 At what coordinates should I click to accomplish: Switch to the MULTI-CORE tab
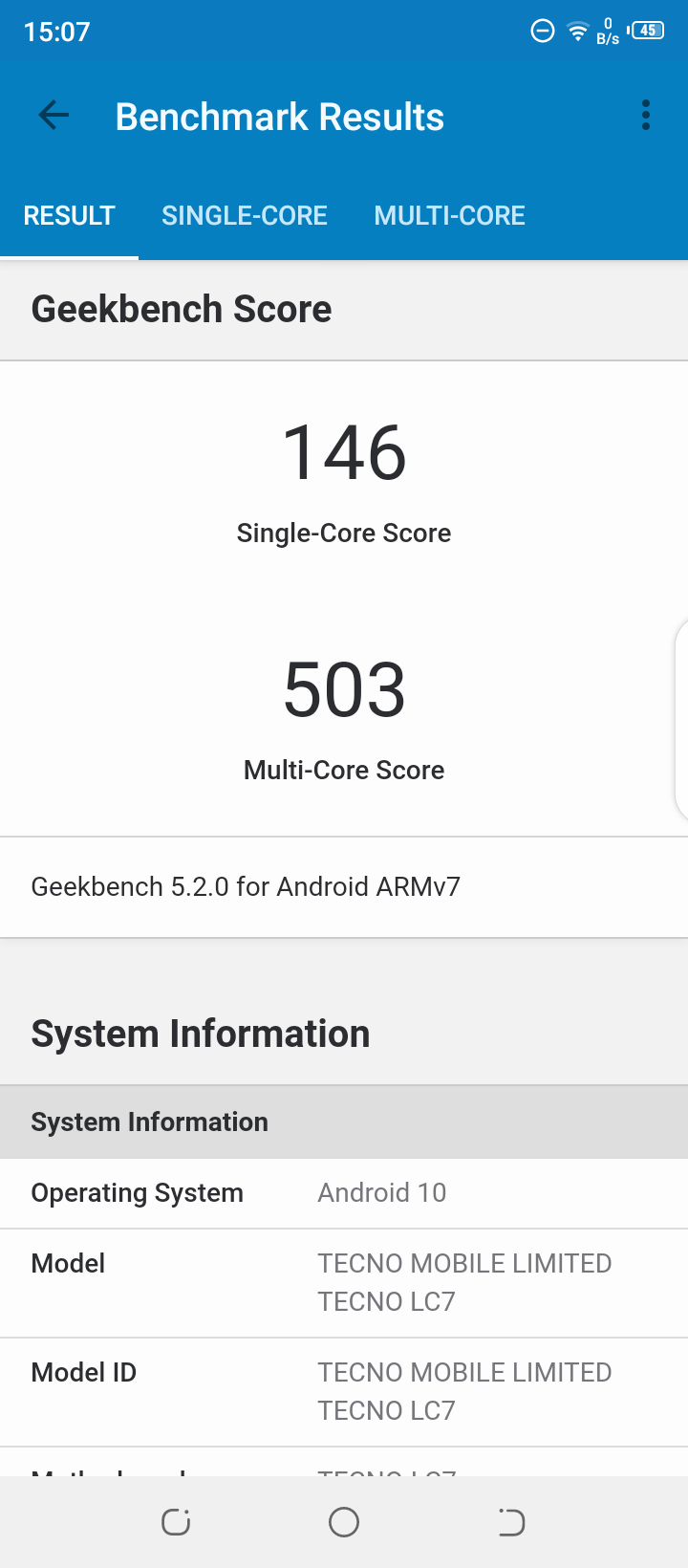[x=449, y=215]
